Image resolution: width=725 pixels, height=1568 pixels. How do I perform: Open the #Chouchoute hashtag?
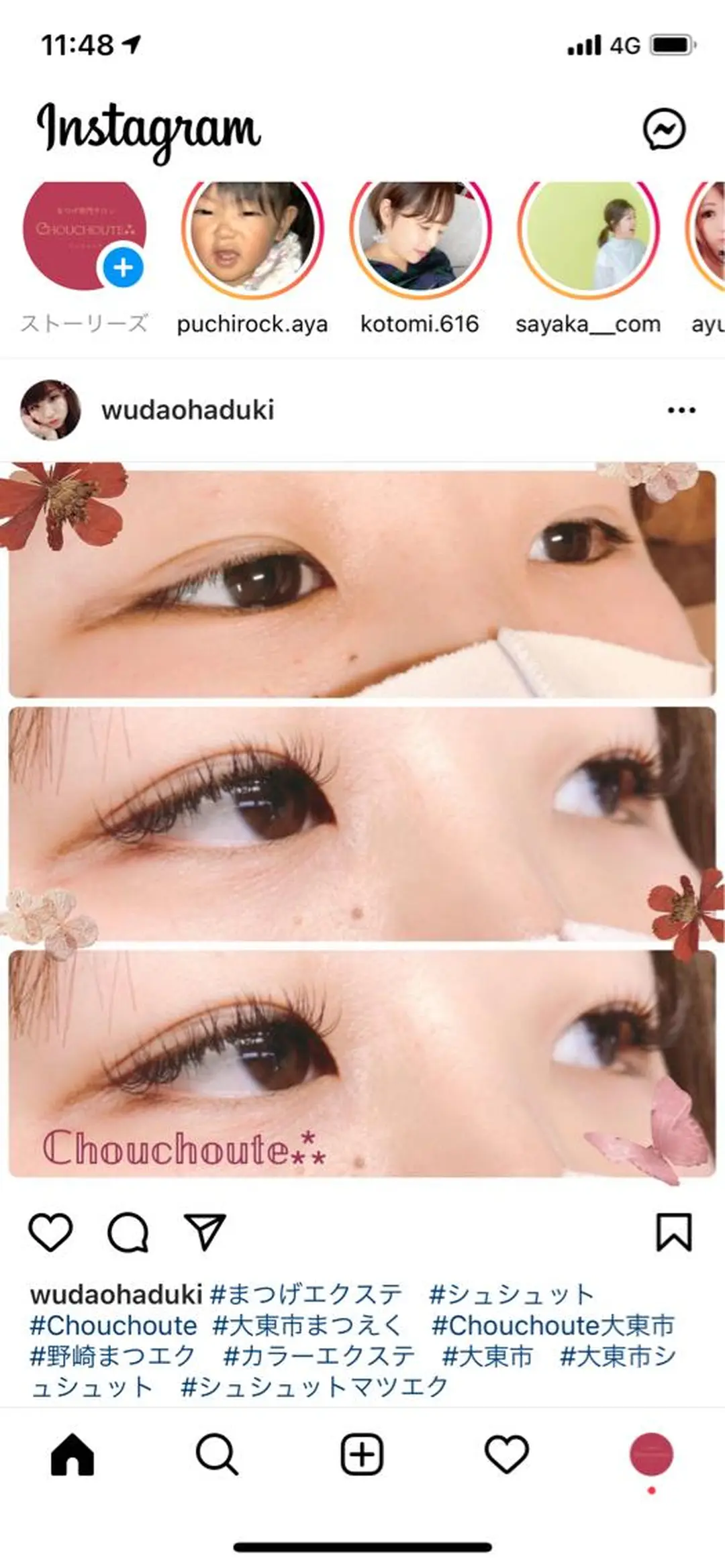(113, 1326)
